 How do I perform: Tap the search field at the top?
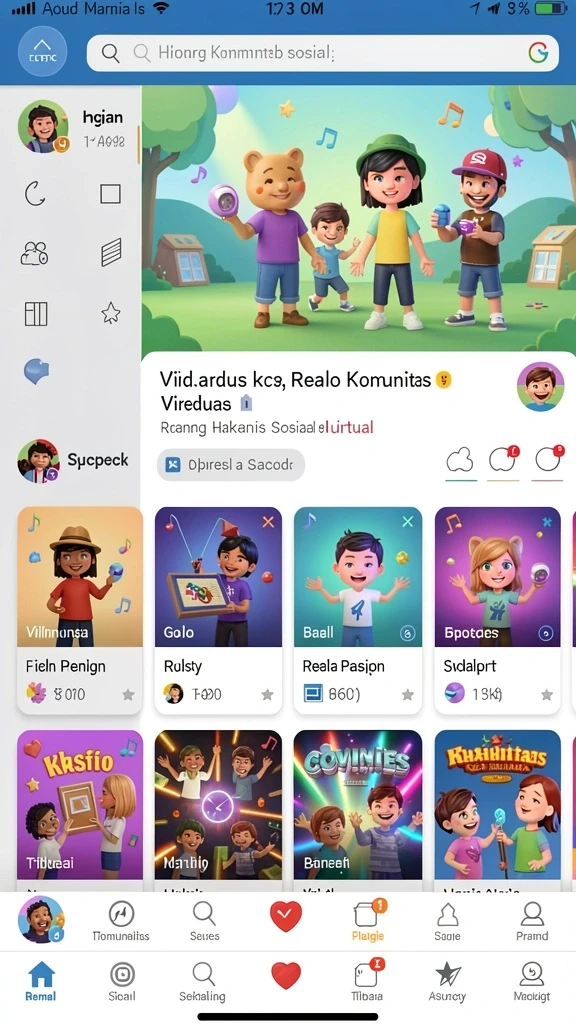[x=323, y=53]
